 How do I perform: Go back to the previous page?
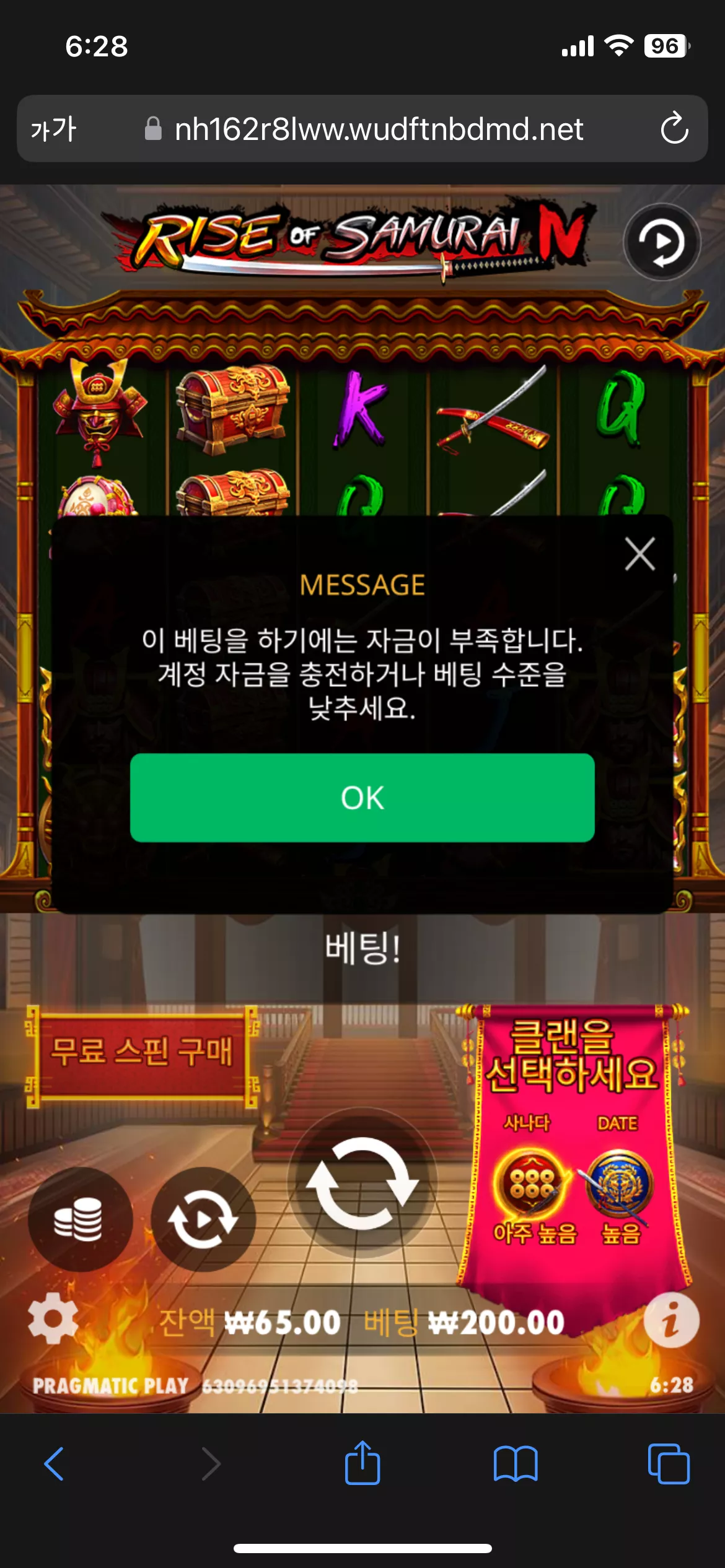54,1464
